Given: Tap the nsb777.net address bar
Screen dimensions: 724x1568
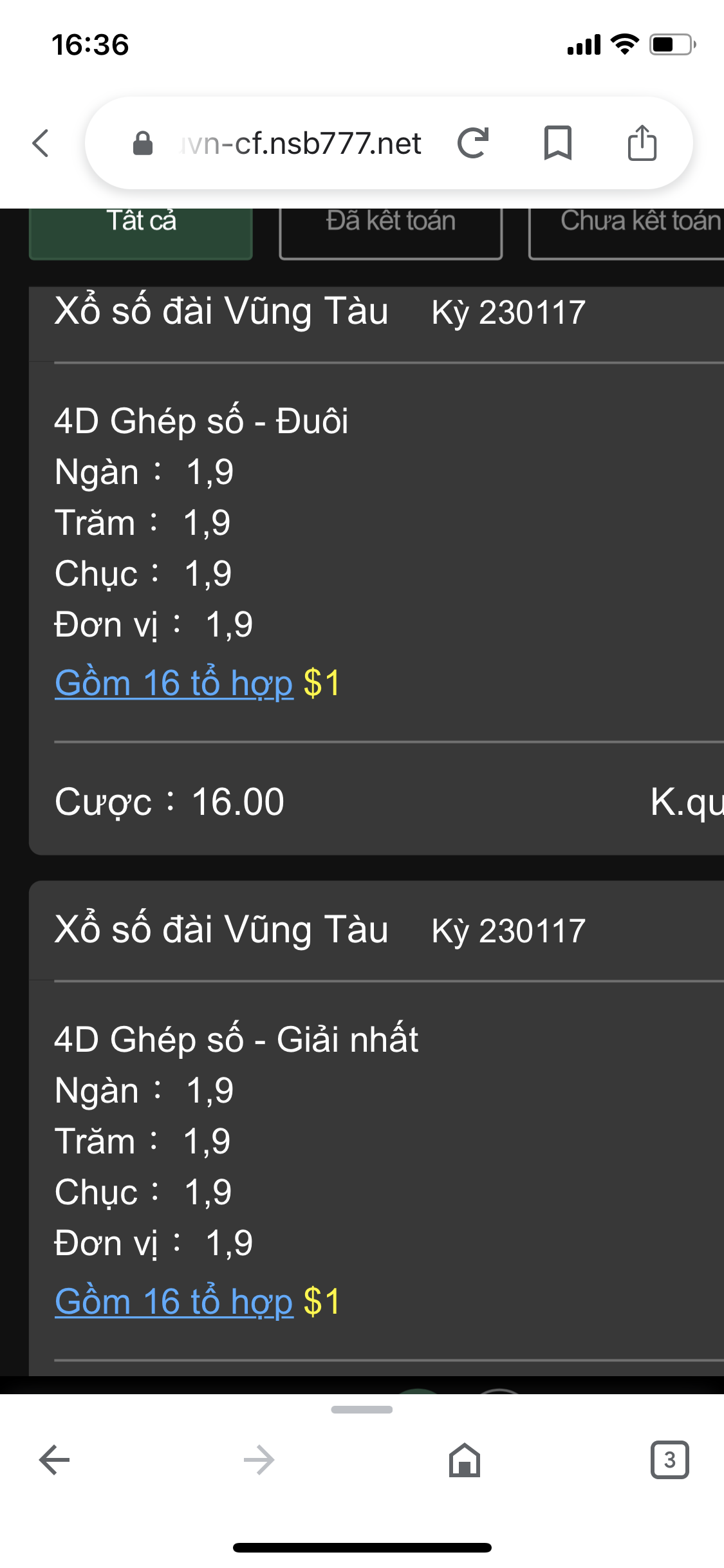Looking at the screenshot, I should (301, 143).
